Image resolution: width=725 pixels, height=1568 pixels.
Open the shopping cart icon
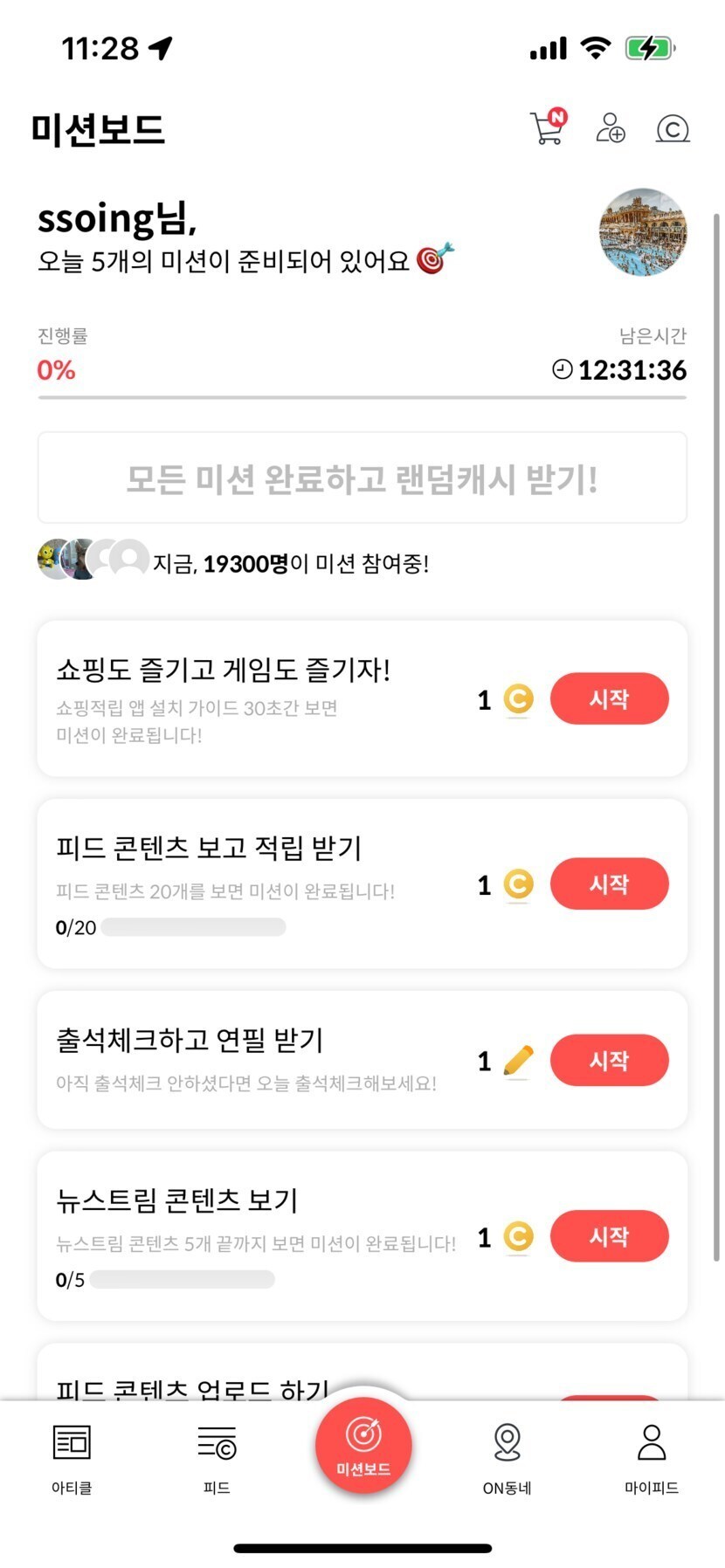548,127
